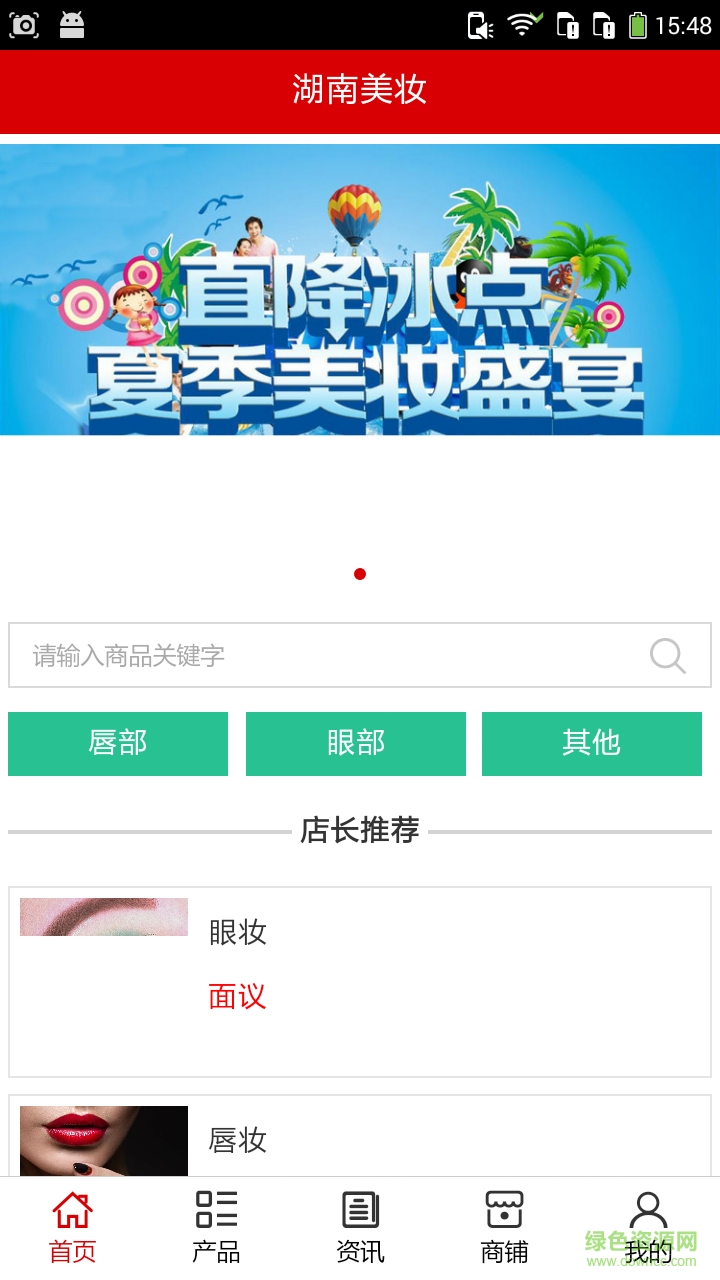The height and width of the screenshot is (1280, 720).
Task: Switch to the 我的 tab
Action: [648, 1228]
